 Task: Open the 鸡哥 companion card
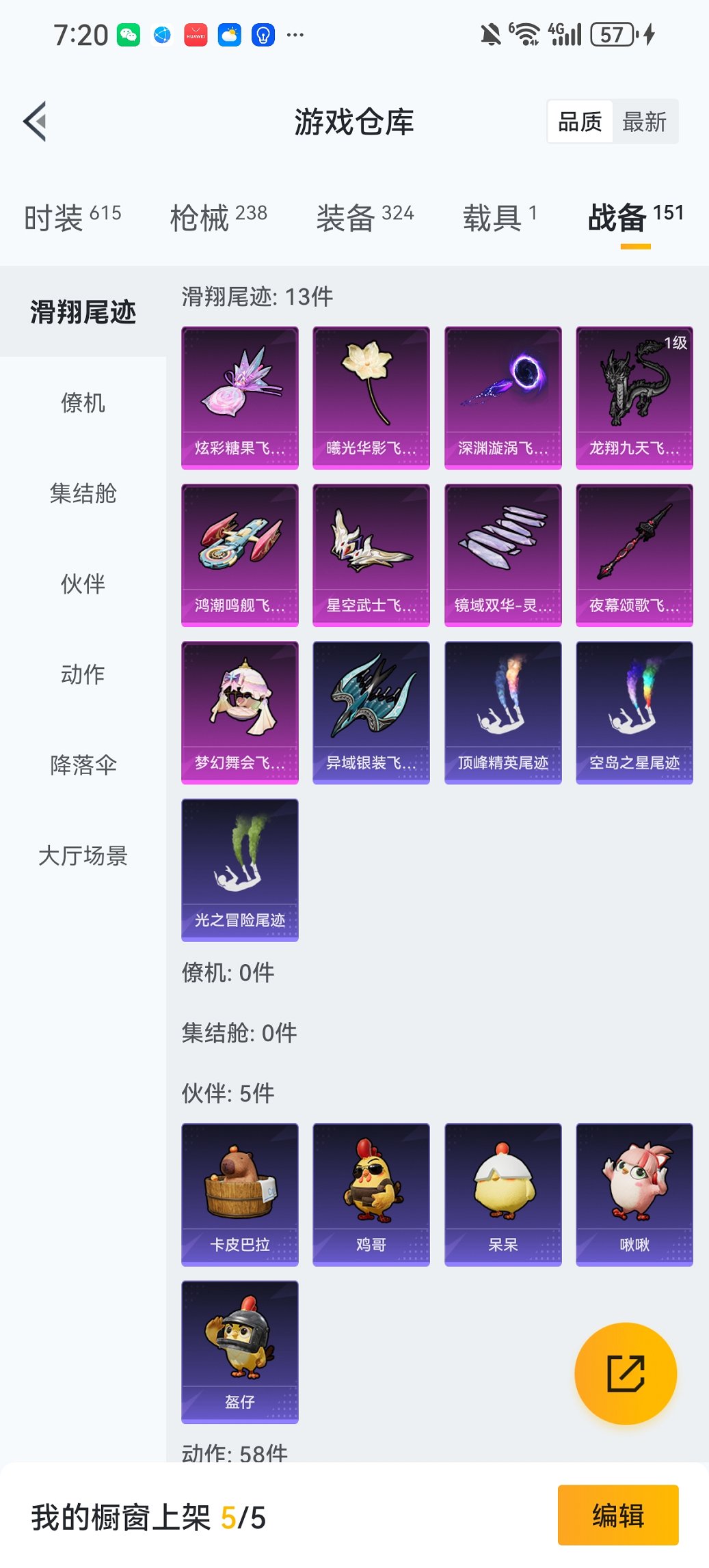[371, 1194]
